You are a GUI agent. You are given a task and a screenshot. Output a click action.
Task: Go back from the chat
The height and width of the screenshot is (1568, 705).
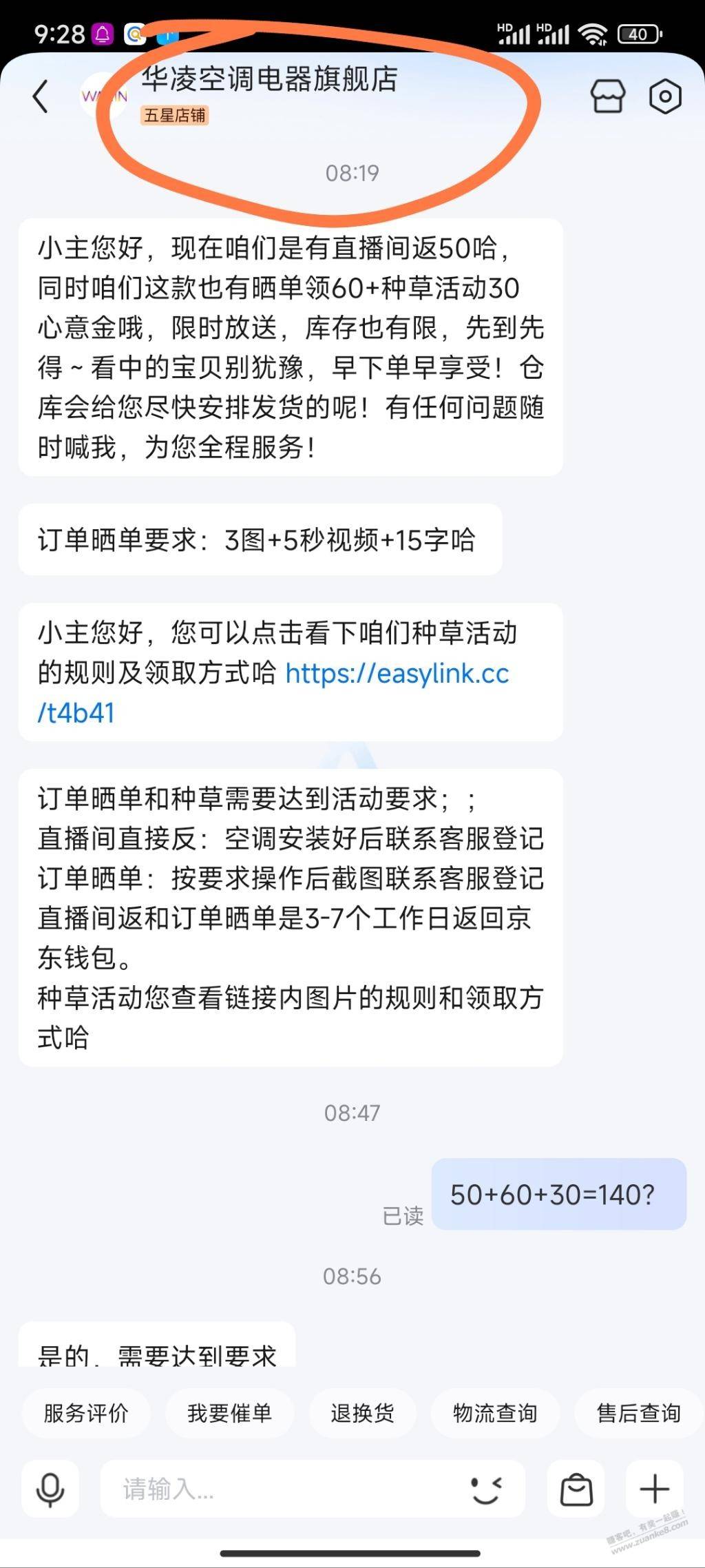click(x=41, y=96)
